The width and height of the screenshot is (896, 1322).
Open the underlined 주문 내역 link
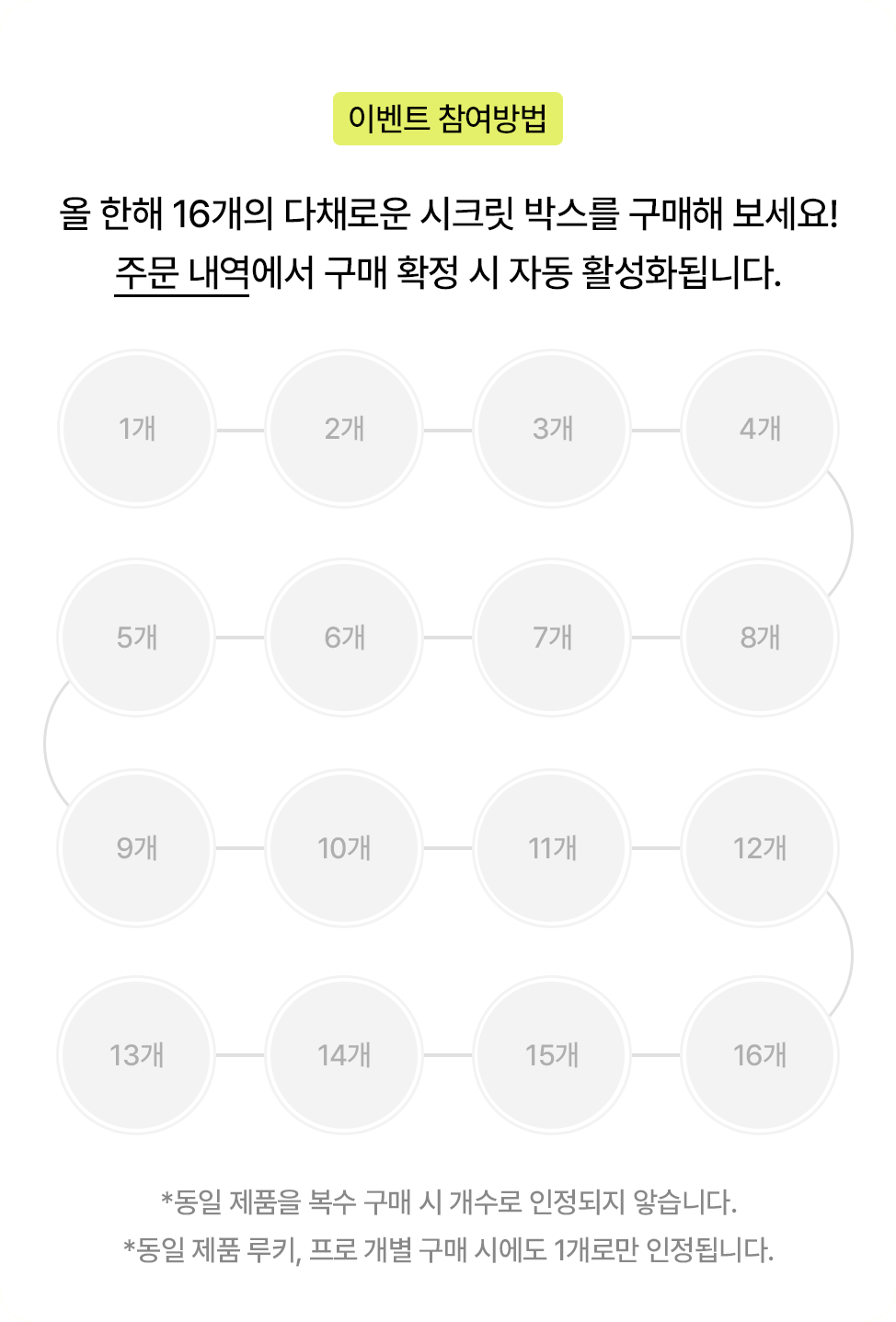point(182,272)
